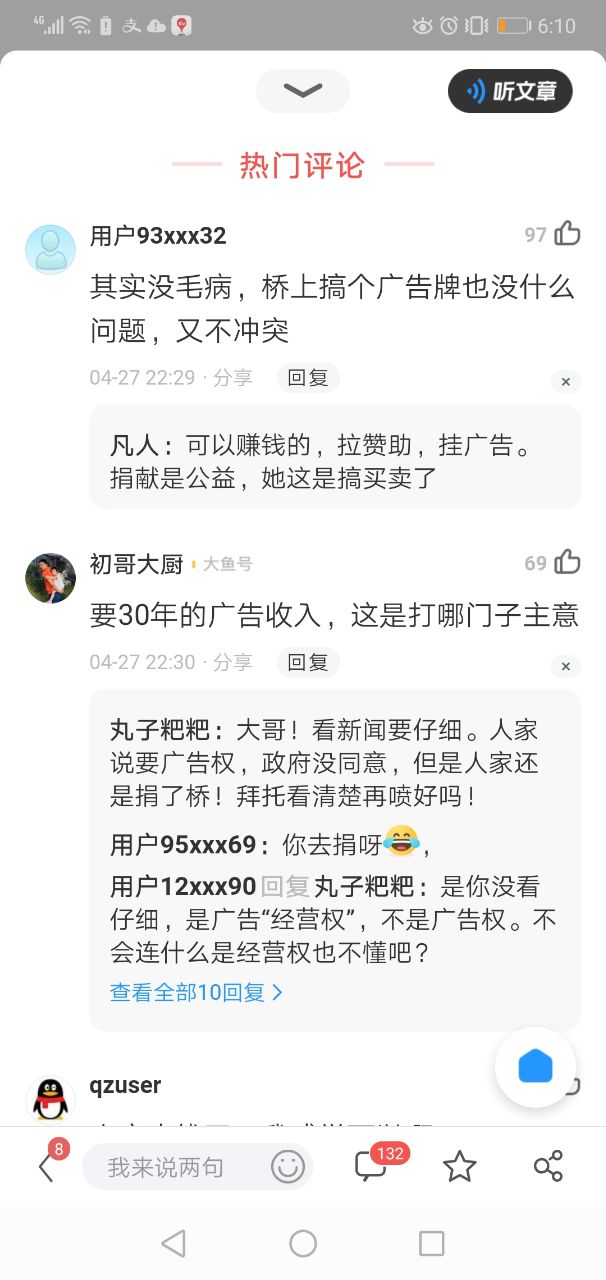Go back using the arrow with badge 8
This screenshot has height=1280, width=606.
[46, 1166]
